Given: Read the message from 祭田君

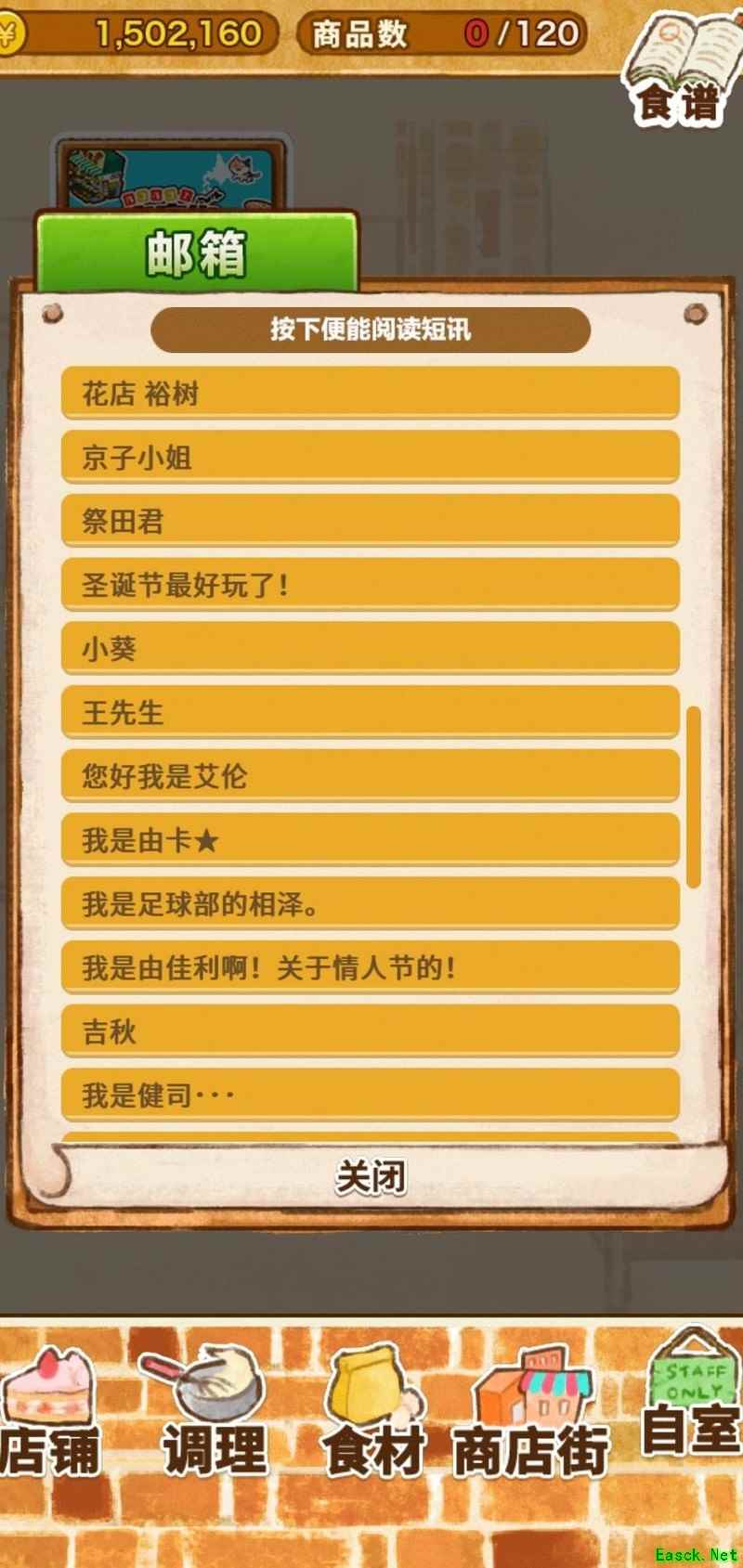Looking at the screenshot, I should coord(370,521).
